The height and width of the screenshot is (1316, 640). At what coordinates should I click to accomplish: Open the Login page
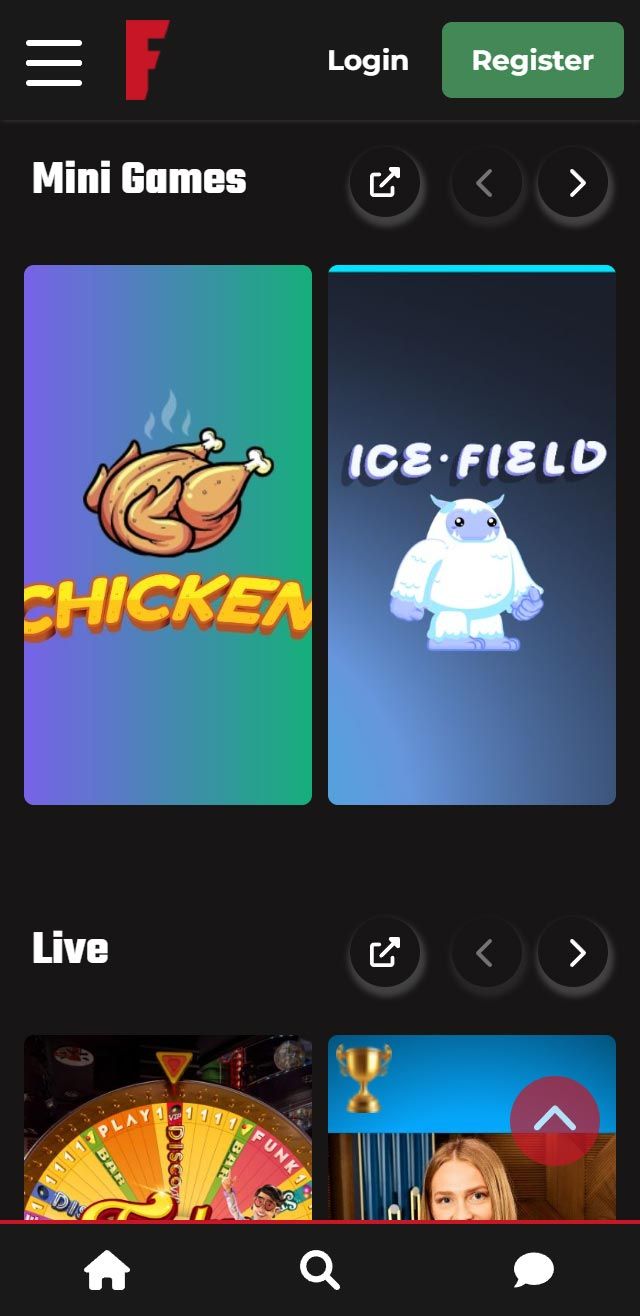[x=368, y=60]
